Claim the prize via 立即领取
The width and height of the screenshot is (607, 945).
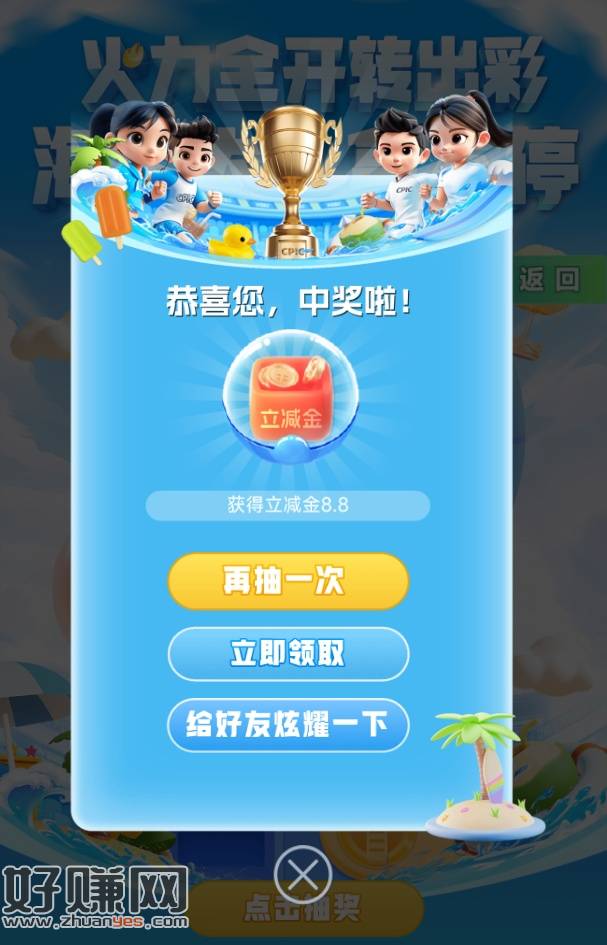pos(288,654)
